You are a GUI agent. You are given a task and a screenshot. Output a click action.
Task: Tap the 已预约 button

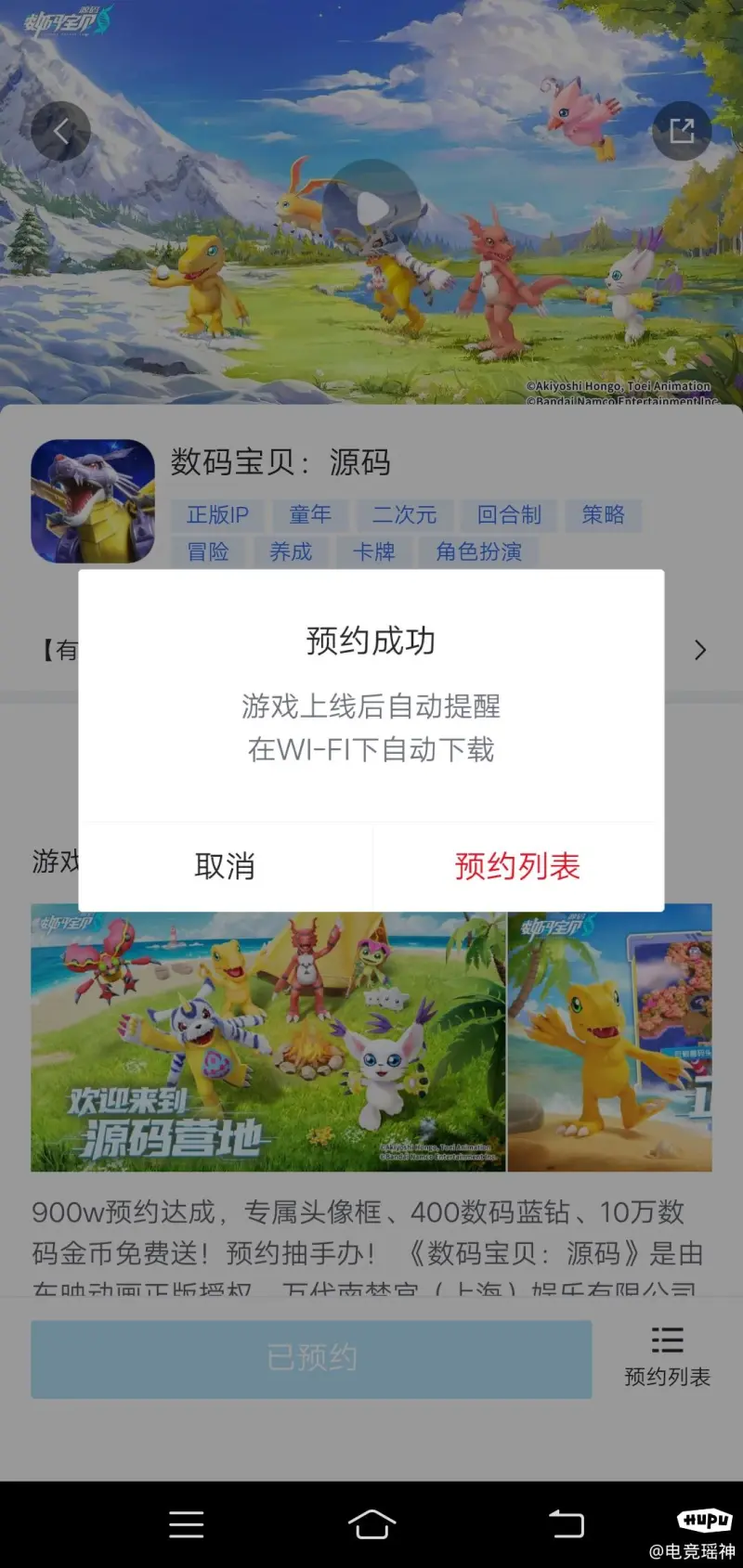(311, 1358)
